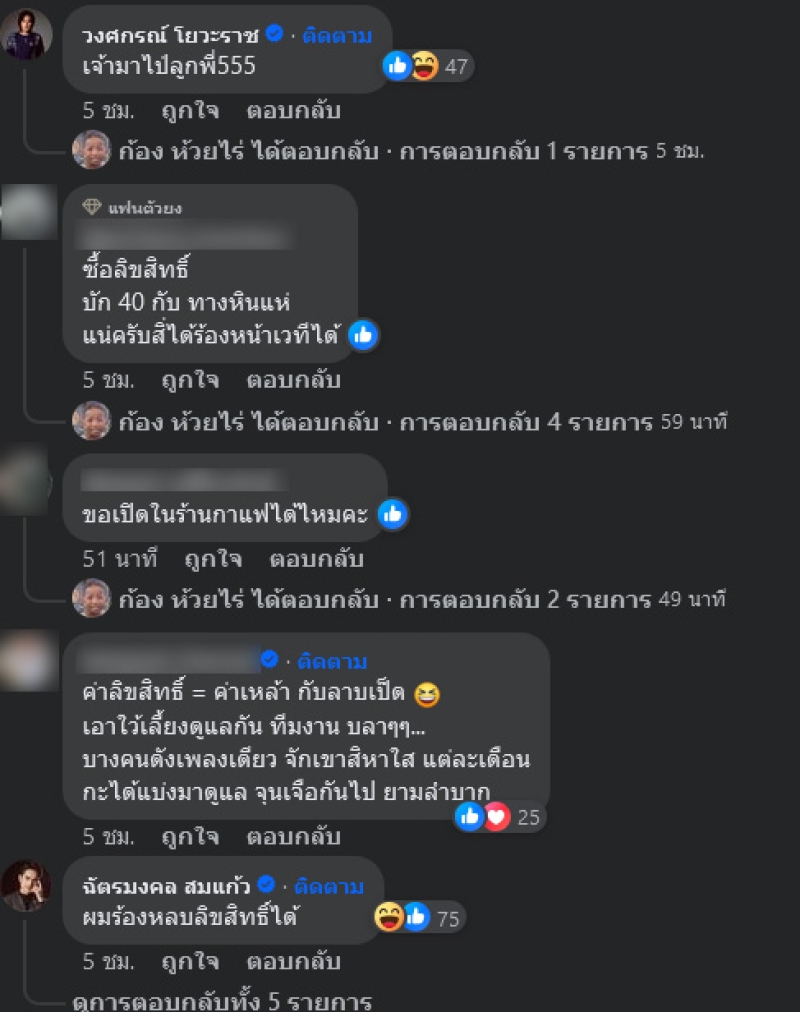Viewport: 800px width, 1012px height.
Task: Reply to the comment "ค่าลิขสิทธิ์ = ค่าเหล้า กับลาบเป็ด"
Action: (294, 836)
